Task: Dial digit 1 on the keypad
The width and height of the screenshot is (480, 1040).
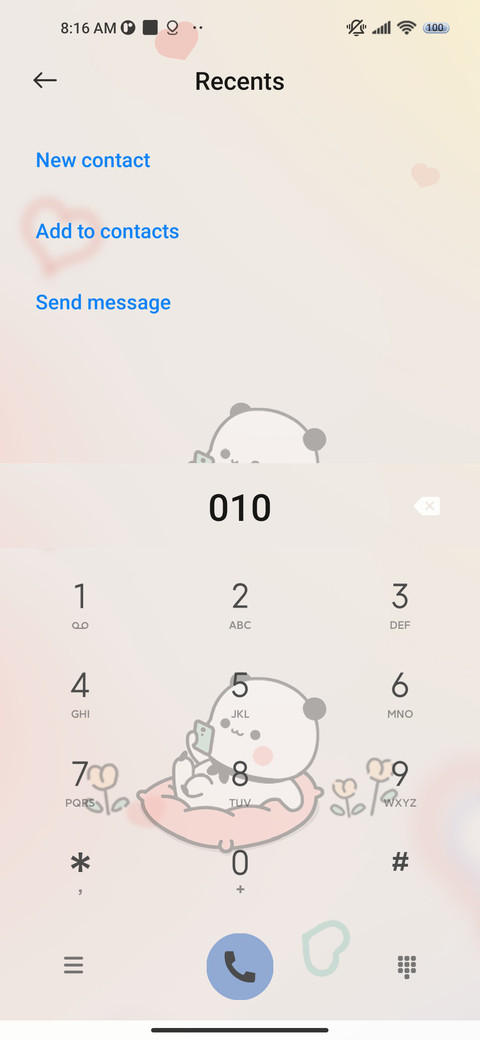Action: [80, 606]
